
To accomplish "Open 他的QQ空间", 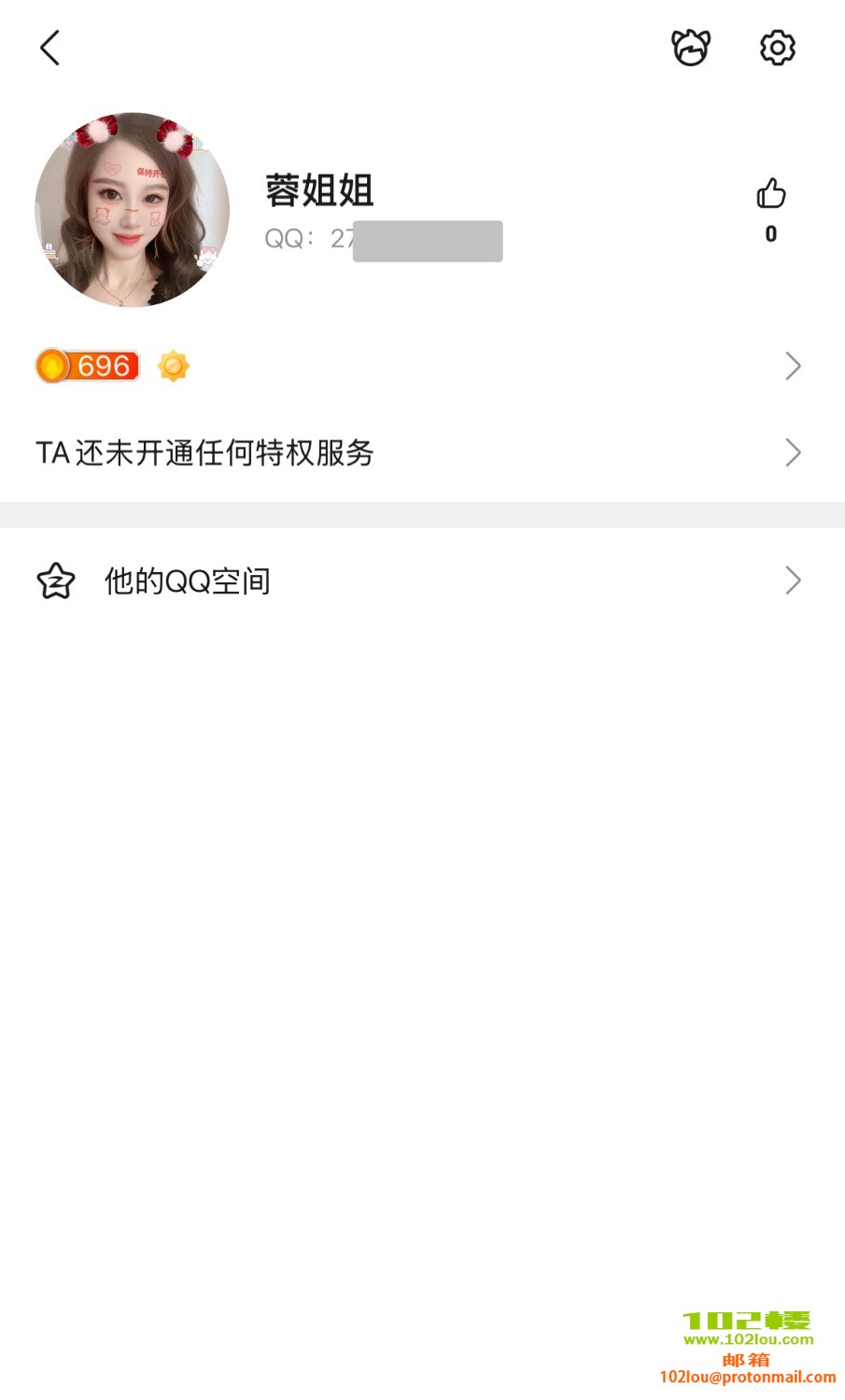I will coord(420,581).
